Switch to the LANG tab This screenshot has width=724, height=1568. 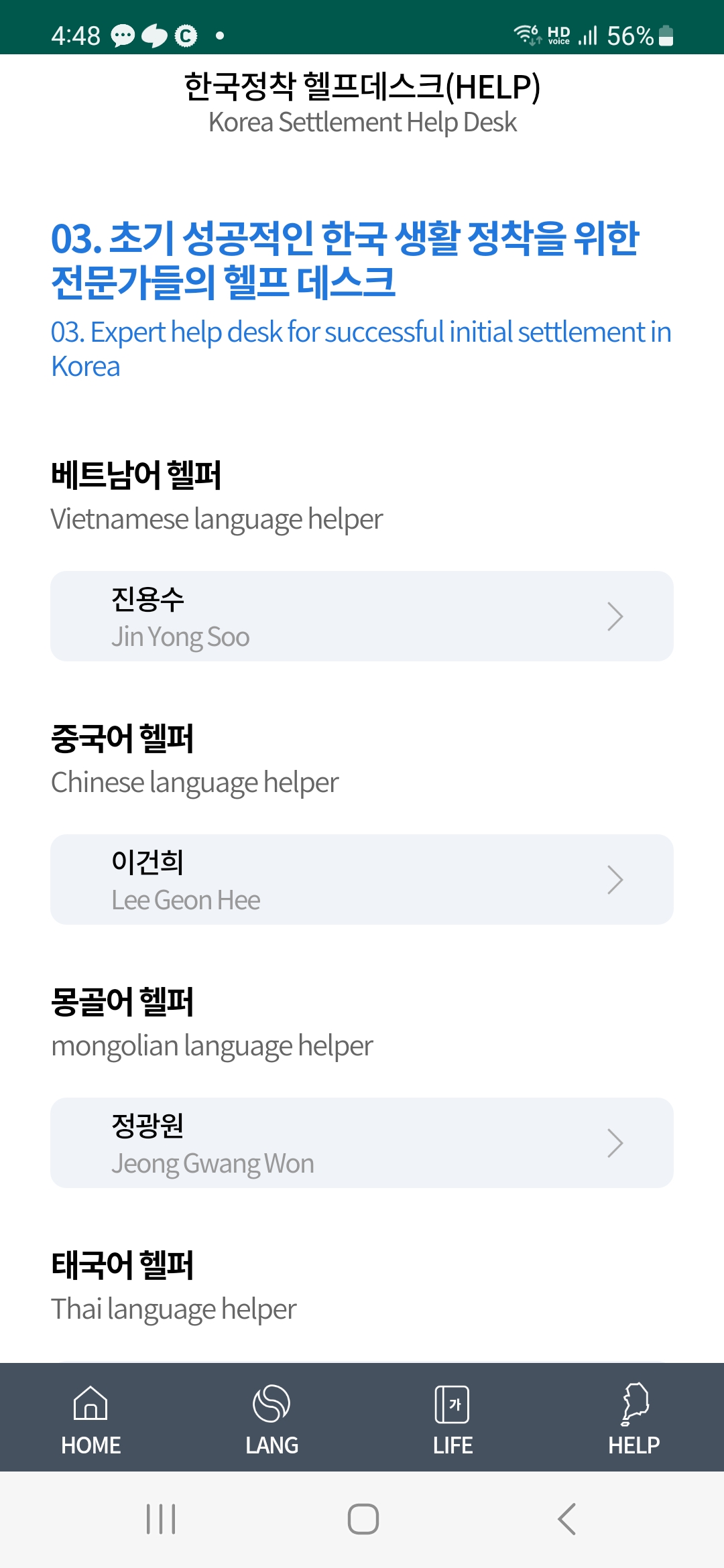pyautogui.click(x=271, y=1418)
